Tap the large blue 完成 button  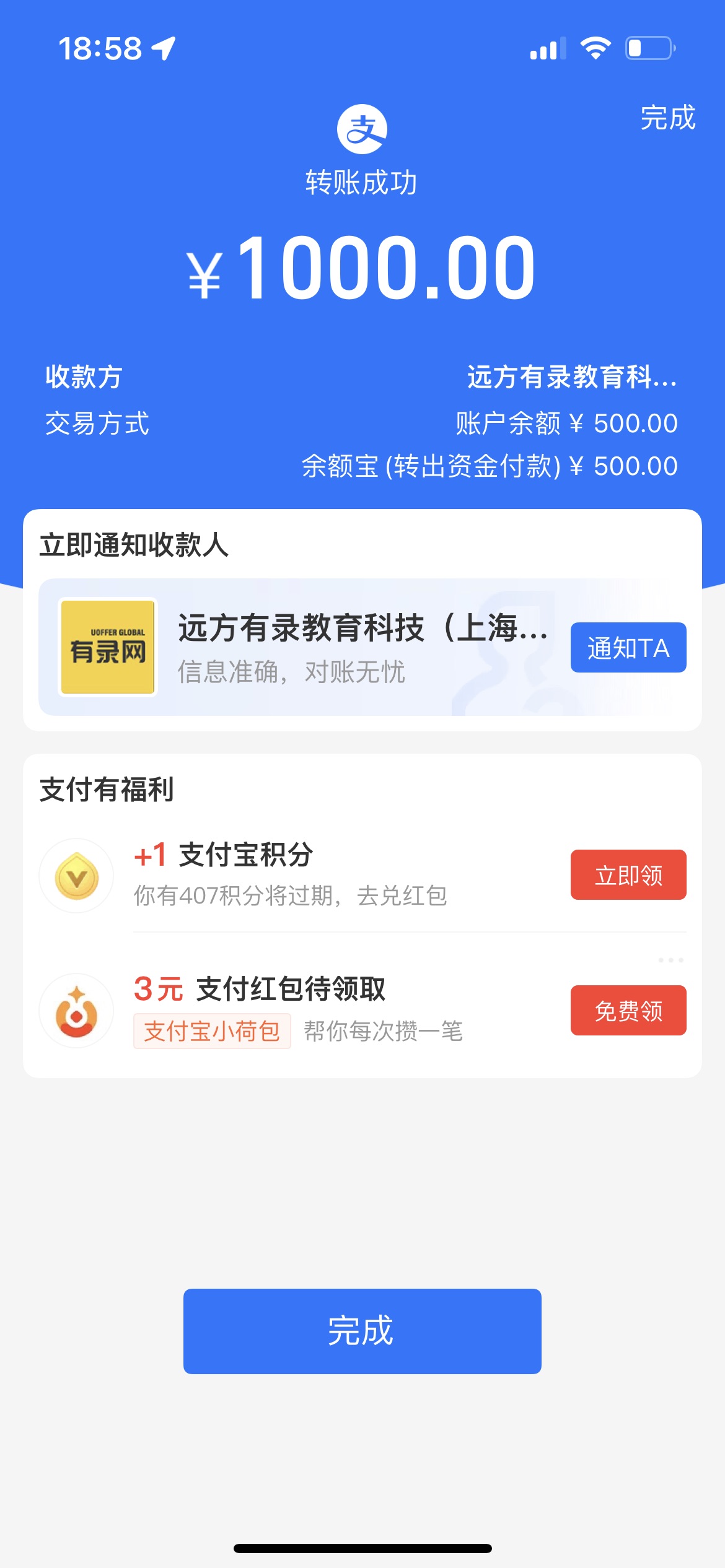(362, 1331)
